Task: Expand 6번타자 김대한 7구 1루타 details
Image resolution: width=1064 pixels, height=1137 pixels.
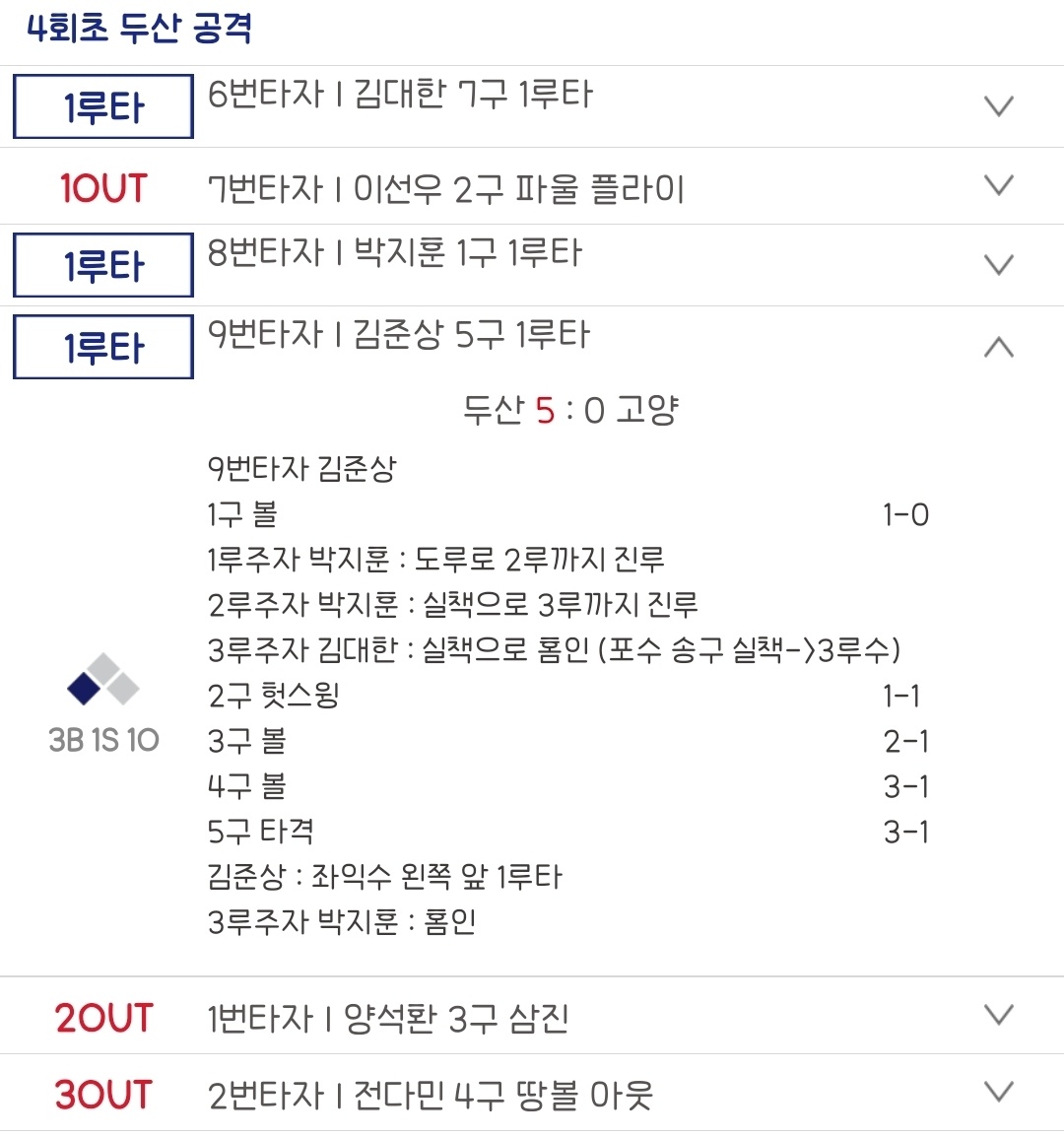Action: [x=998, y=106]
